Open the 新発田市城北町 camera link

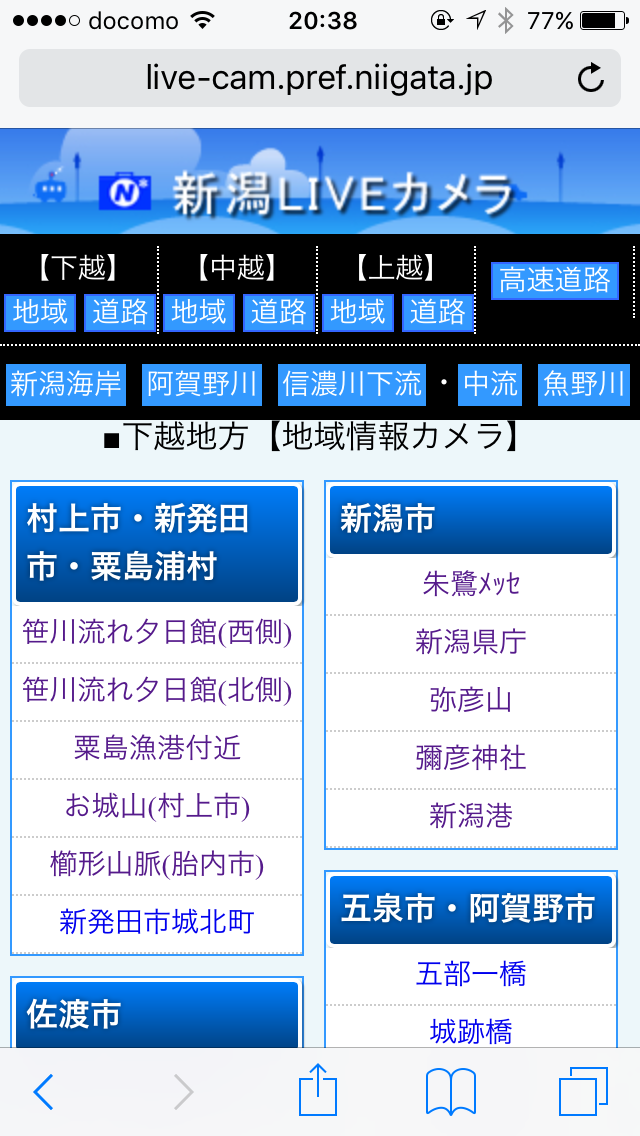coord(157,922)
